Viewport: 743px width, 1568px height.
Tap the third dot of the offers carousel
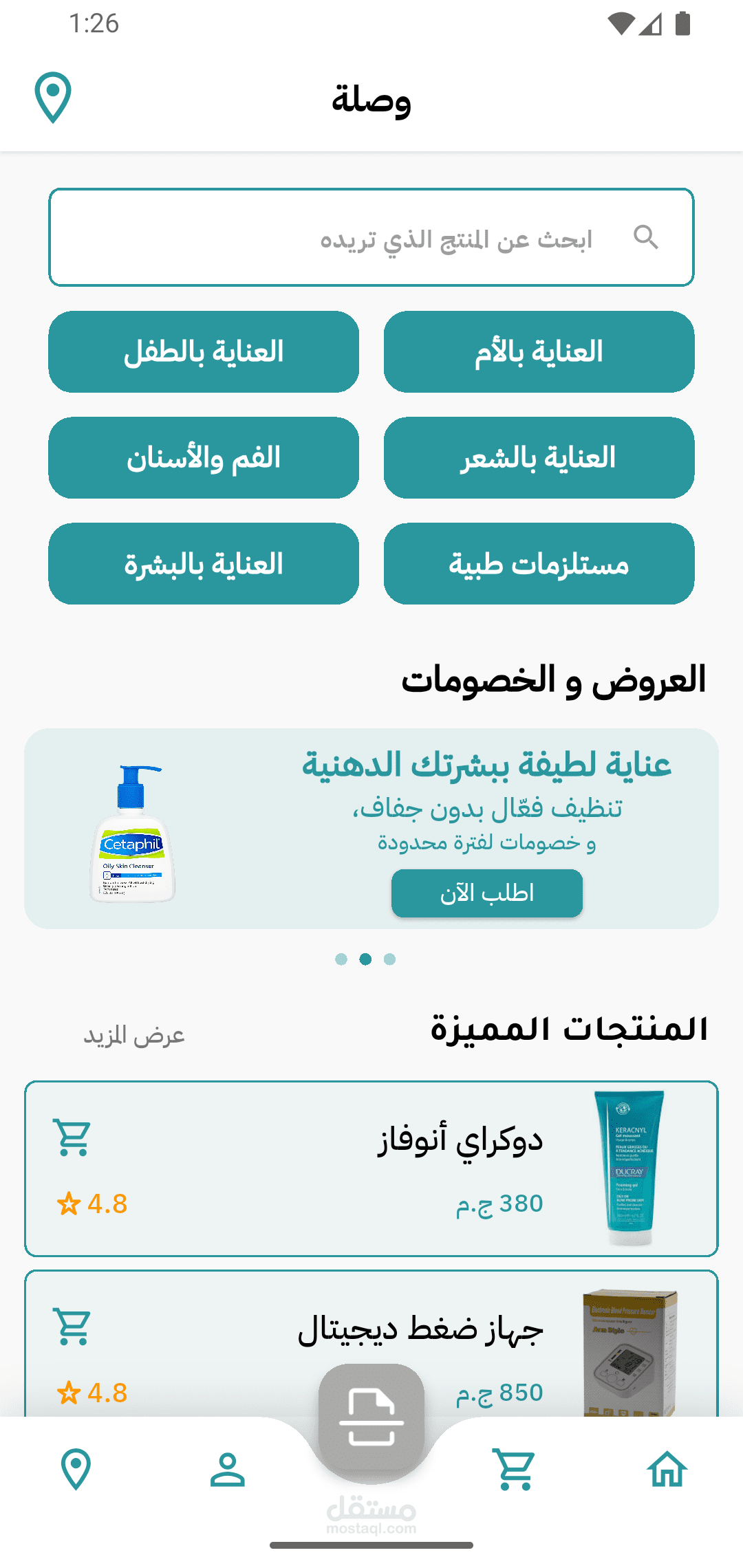coord(390,959)
